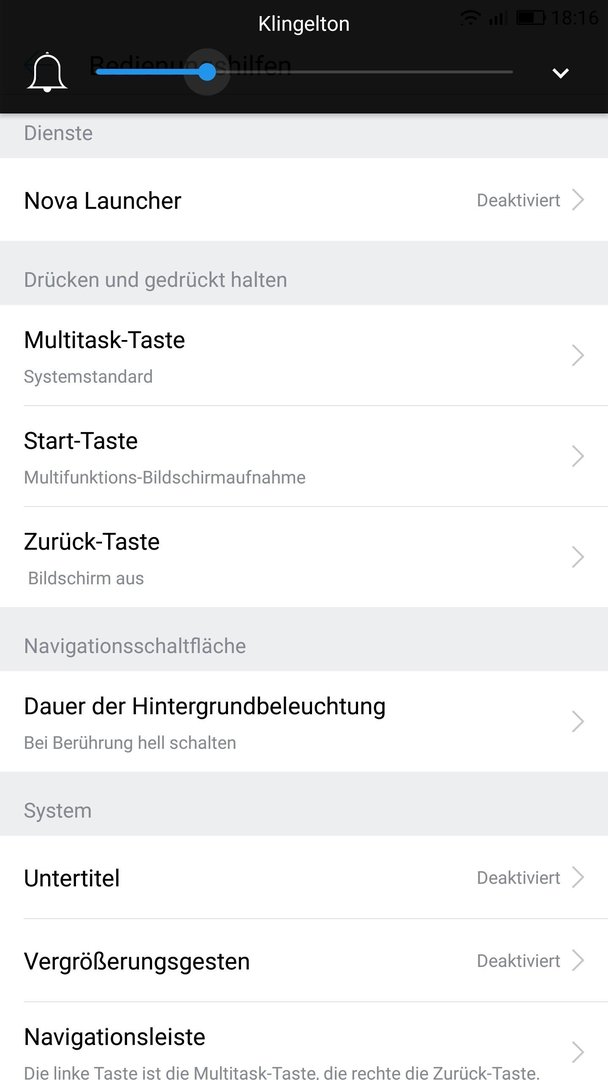Open Vergrößerungsgesten settings
This screenshot has width=608, height=1080.
[304, 960]
